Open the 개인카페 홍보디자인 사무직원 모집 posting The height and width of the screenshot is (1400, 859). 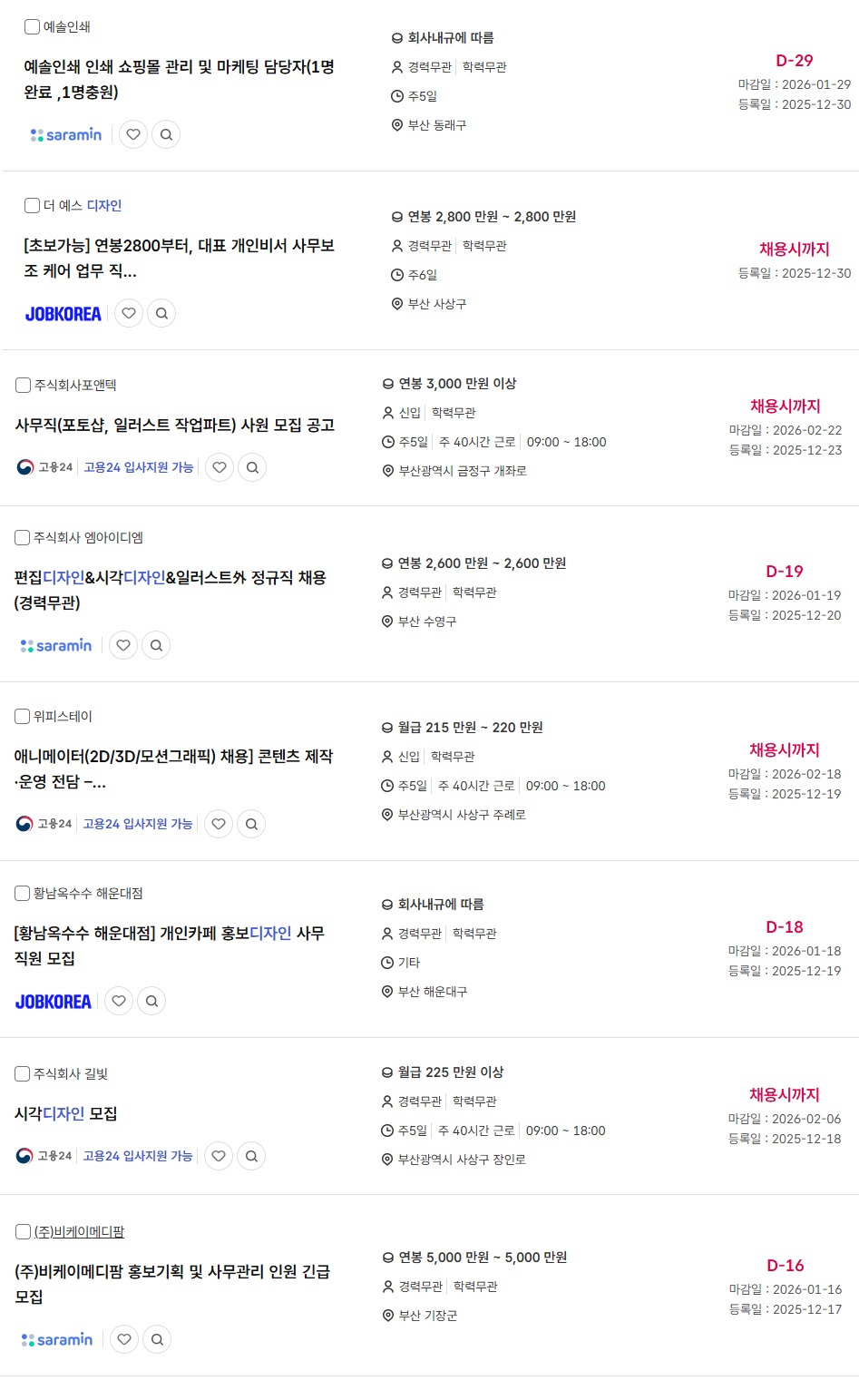pos(169,945)
